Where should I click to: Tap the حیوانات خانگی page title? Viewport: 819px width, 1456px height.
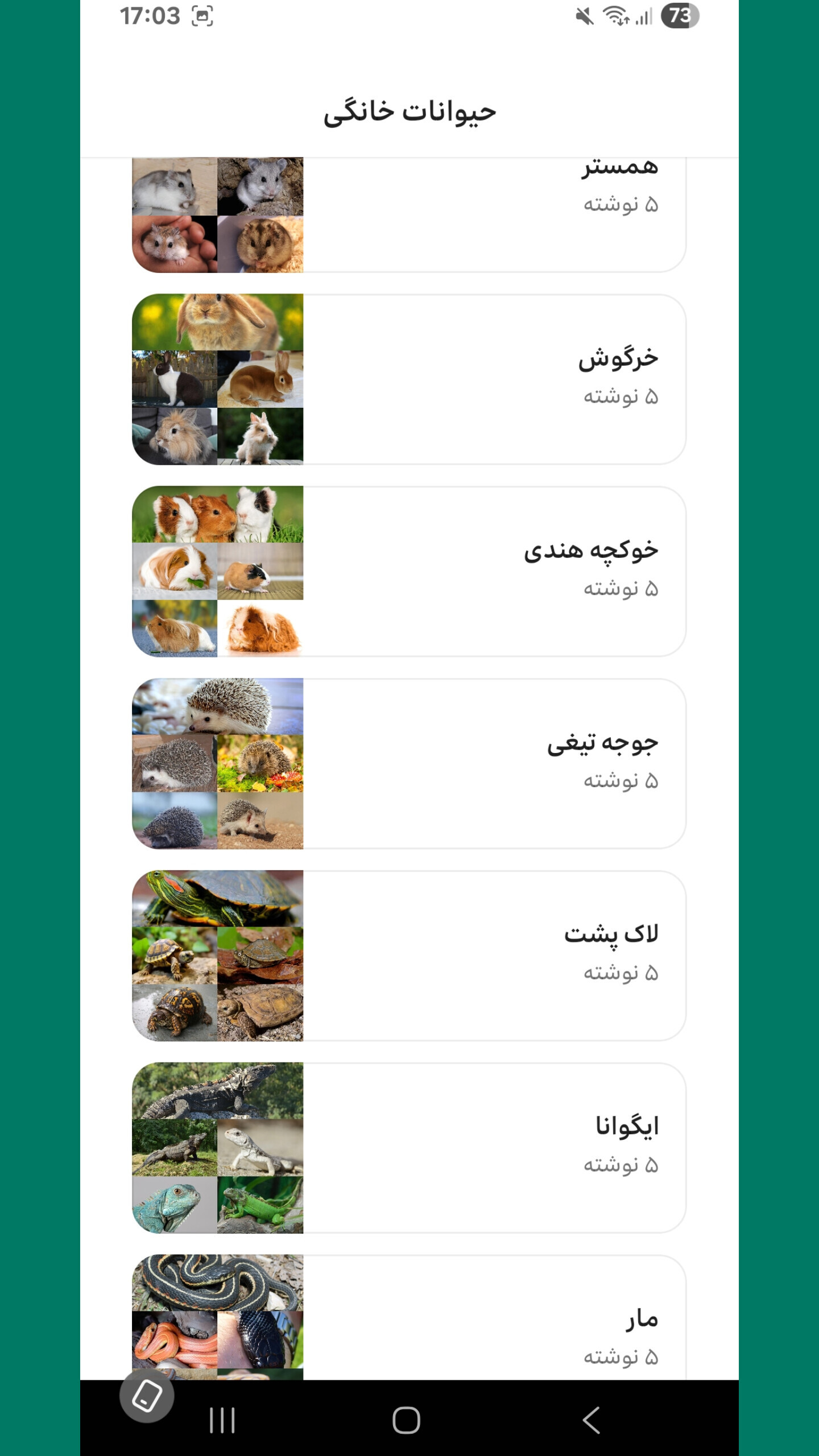(x=409, y=112)
